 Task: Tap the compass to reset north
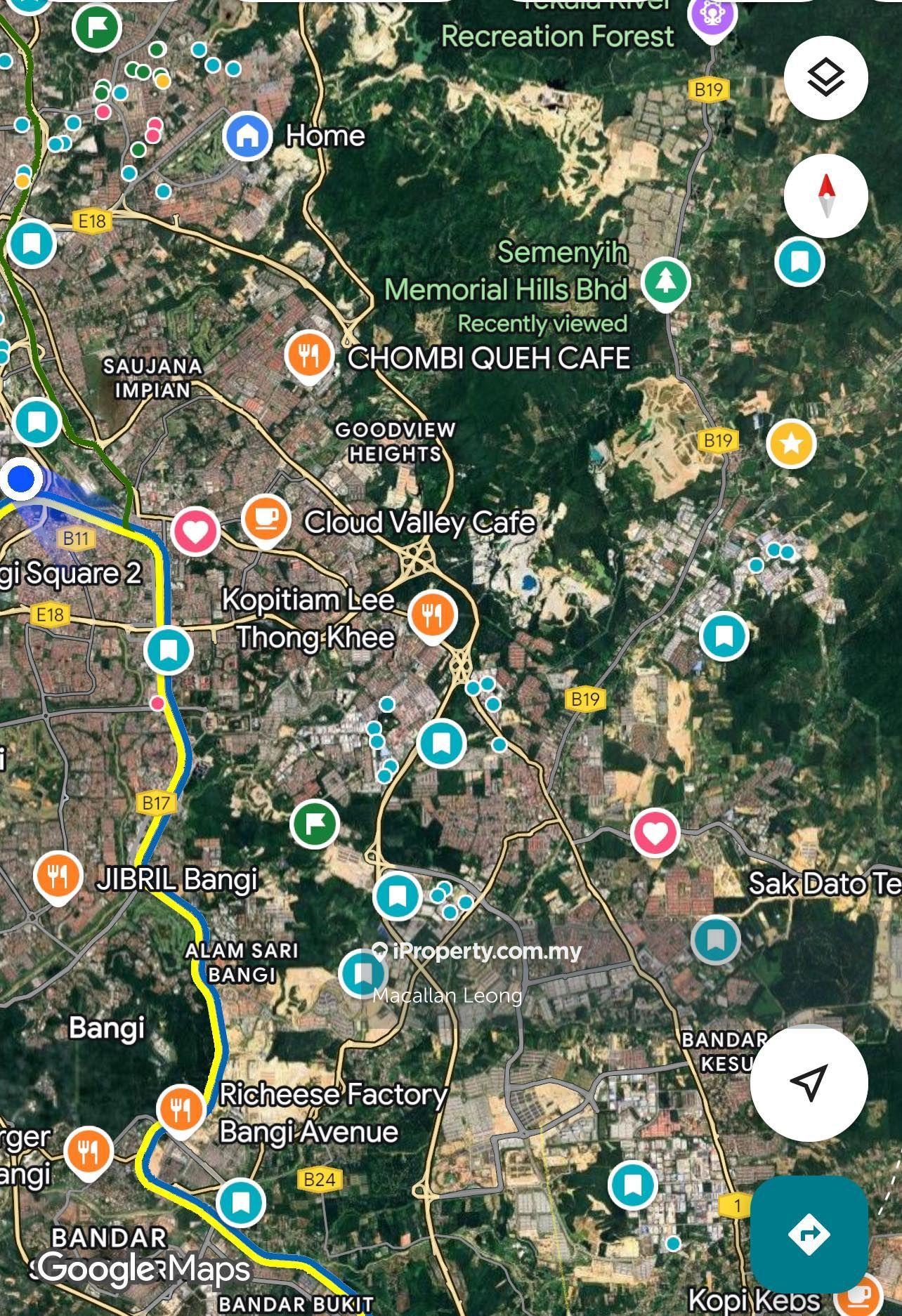click(x=825, y=196)
